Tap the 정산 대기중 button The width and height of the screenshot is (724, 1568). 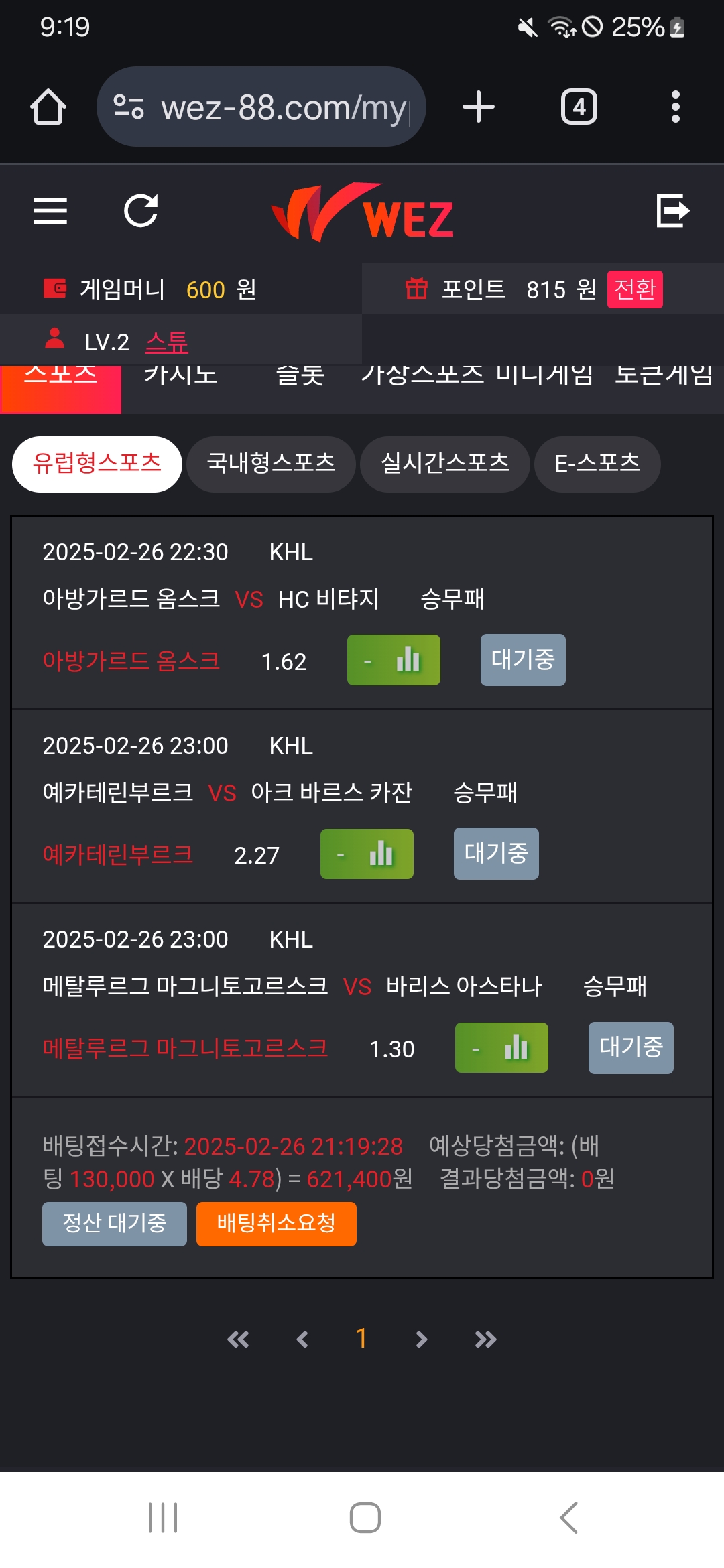(x=114, y=1224)
